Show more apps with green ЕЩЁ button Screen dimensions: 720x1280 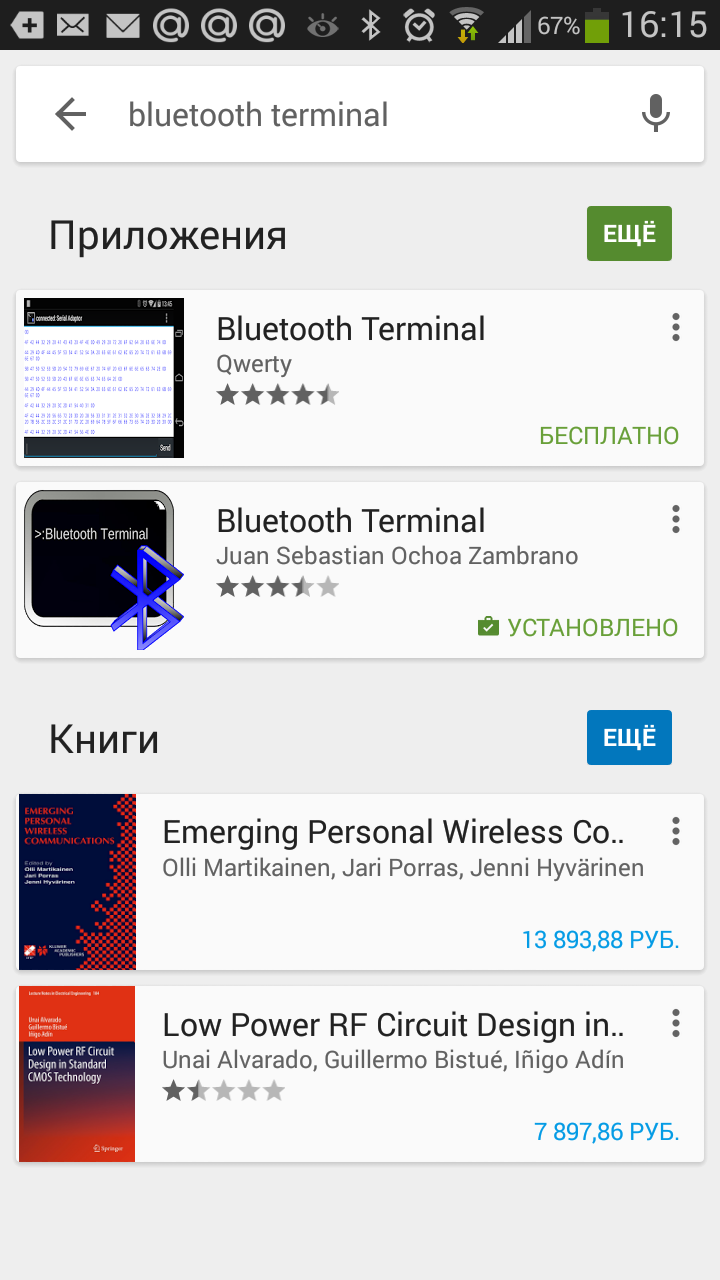(629, 233)
